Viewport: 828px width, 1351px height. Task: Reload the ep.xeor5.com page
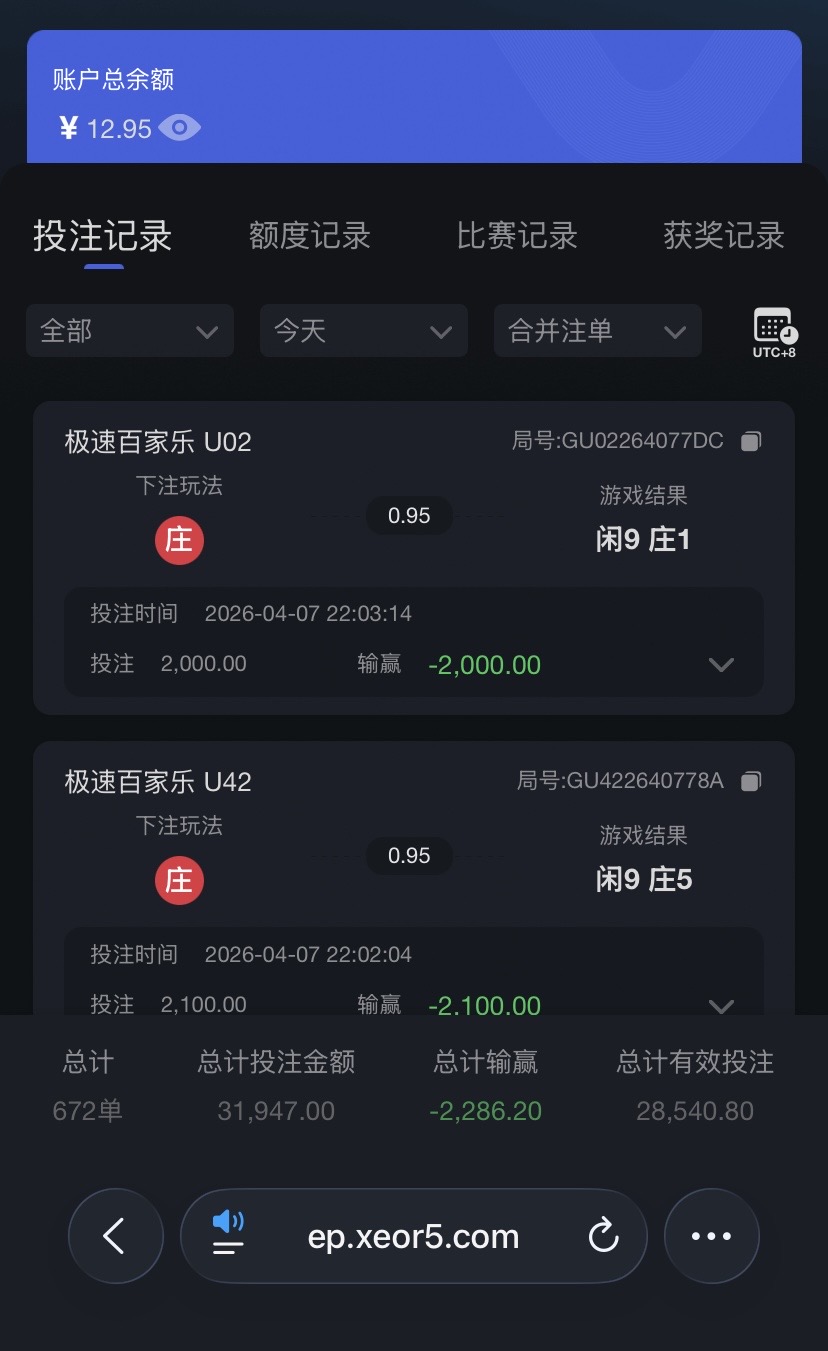[x=603, y=1236]
